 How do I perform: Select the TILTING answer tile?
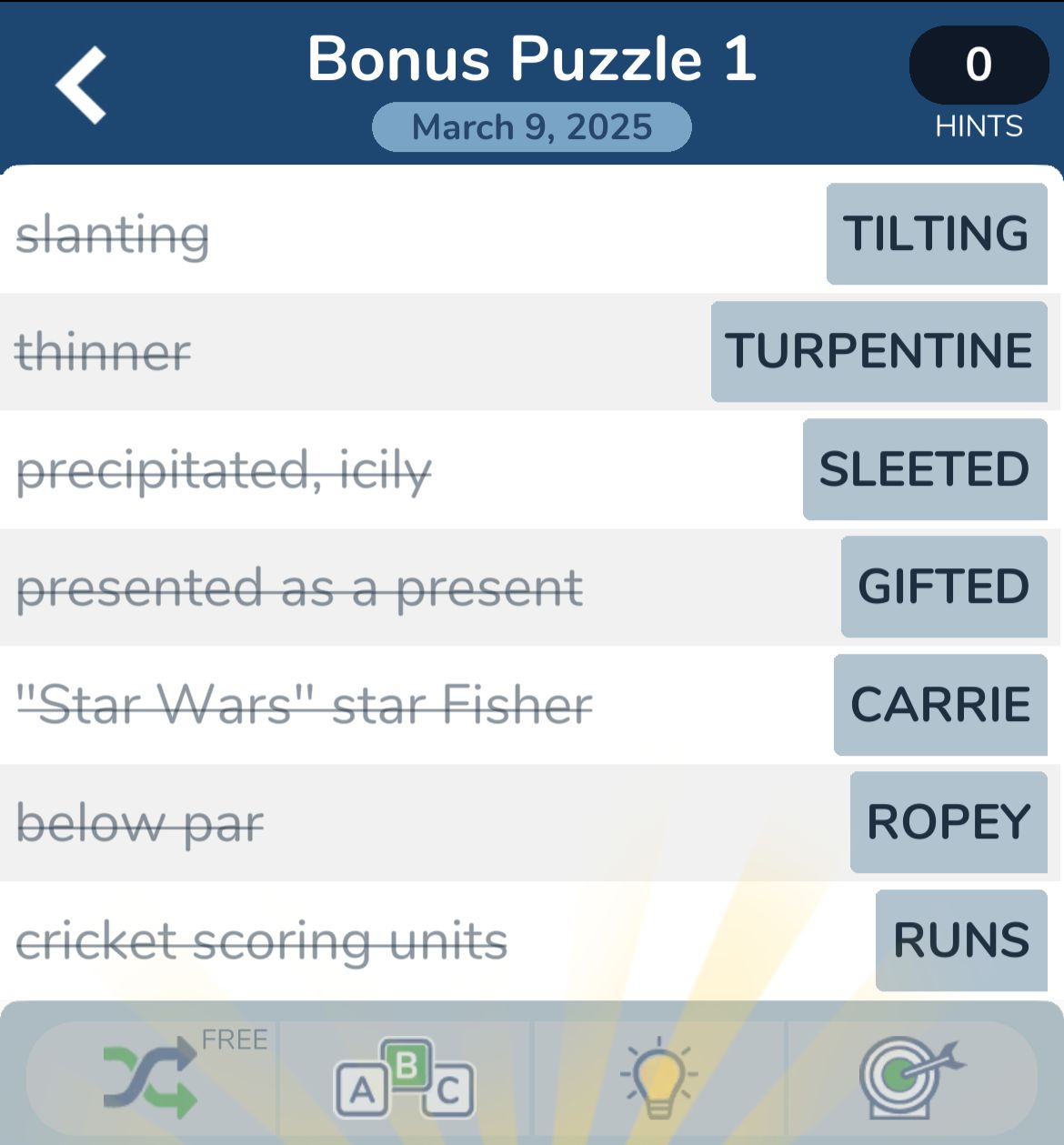[936, 234]
